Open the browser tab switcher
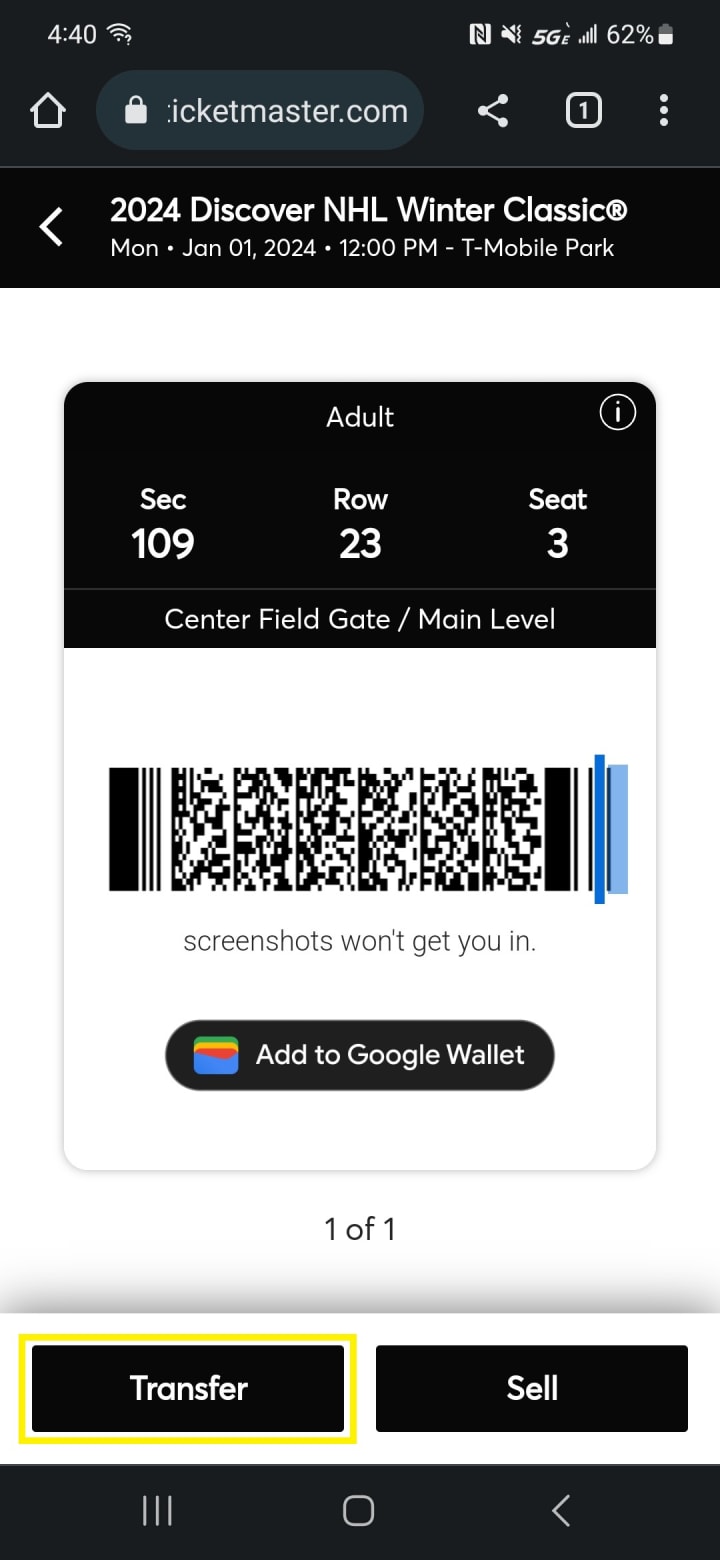Screen dimensions: 720x1560 (x=584, y=111)
